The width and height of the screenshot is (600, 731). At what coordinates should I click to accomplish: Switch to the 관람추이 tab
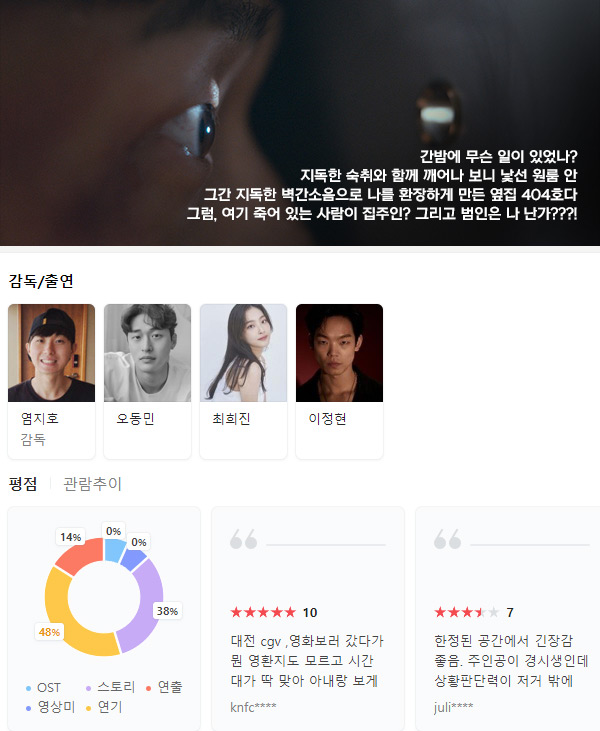pyautogui.click(x=92, y=484)
